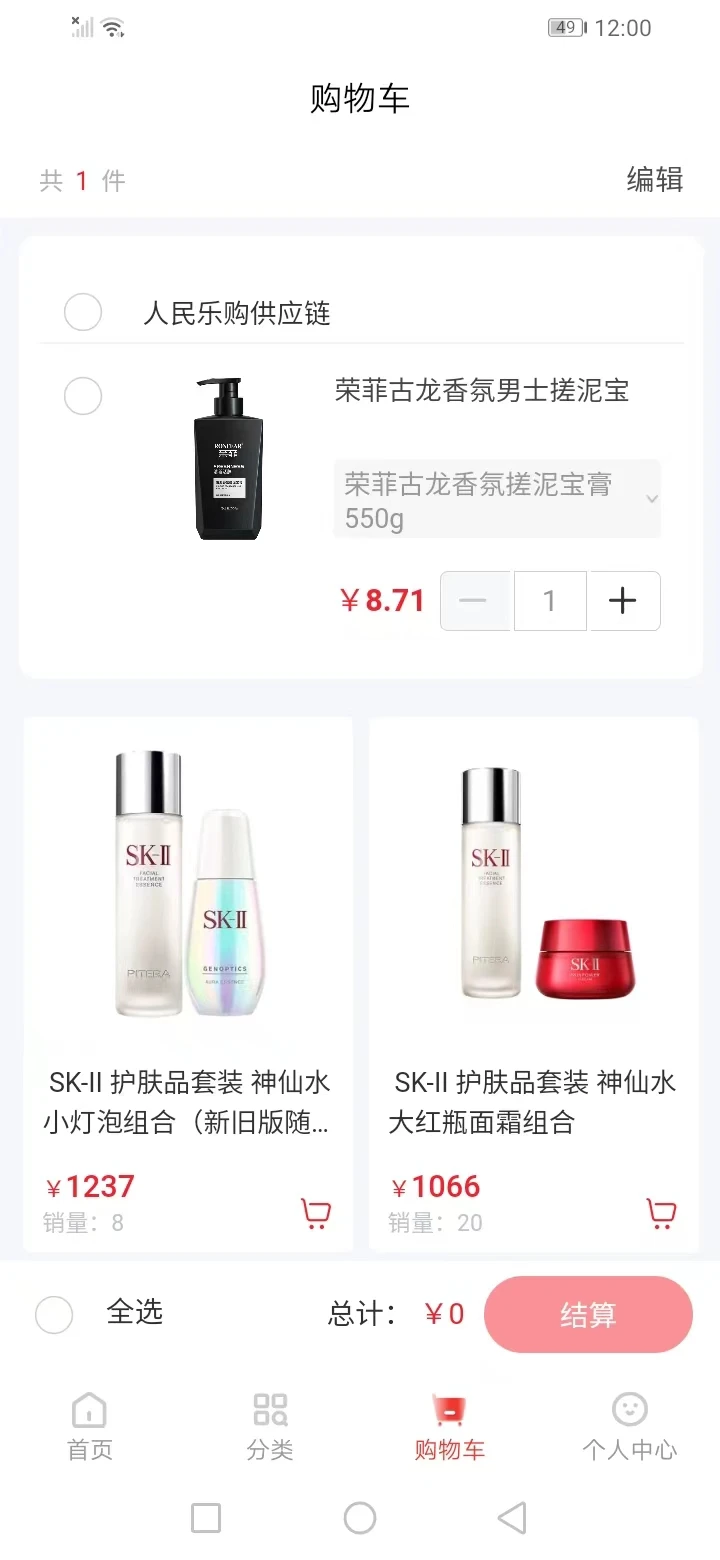Tap the quantity input showing 1
The height and width of the screenshot is (1560, 720).
(550, 600)
